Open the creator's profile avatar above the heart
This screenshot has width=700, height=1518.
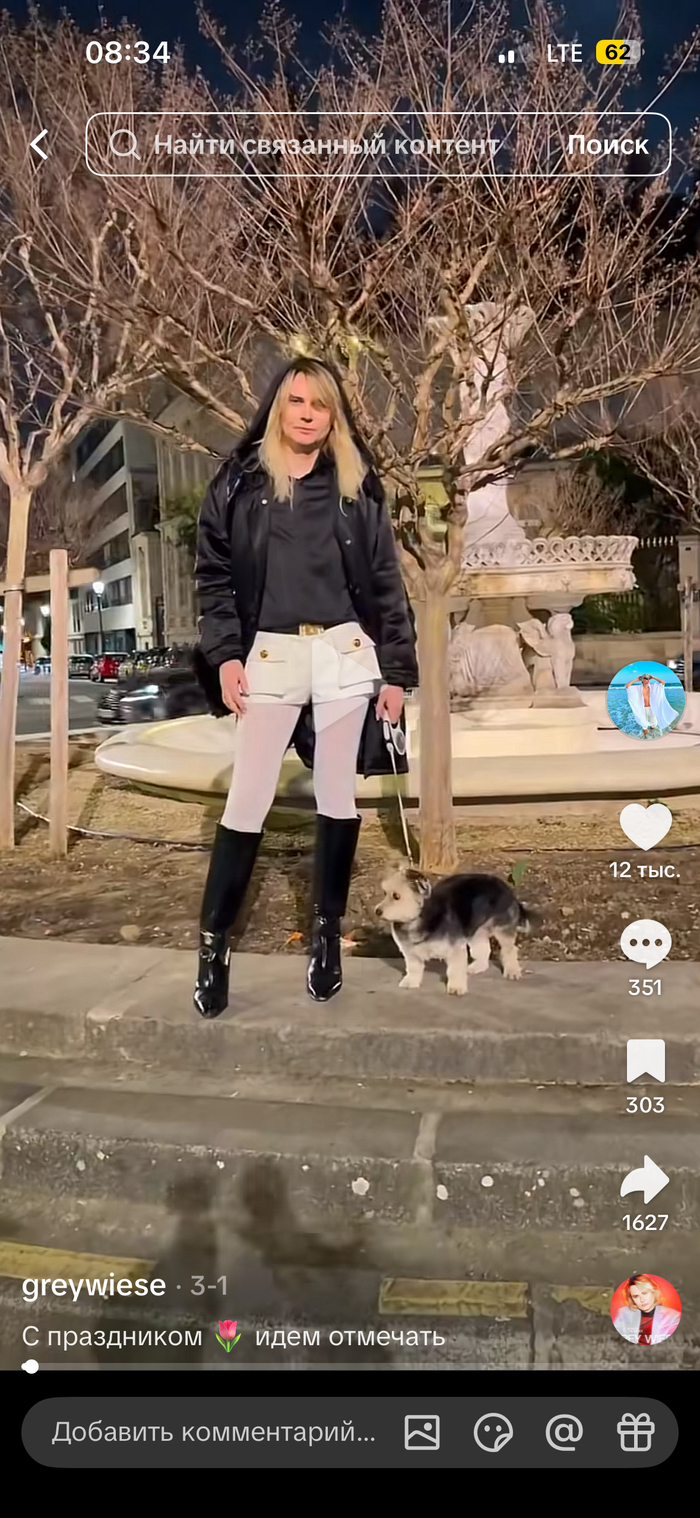(x=645, y=700)
